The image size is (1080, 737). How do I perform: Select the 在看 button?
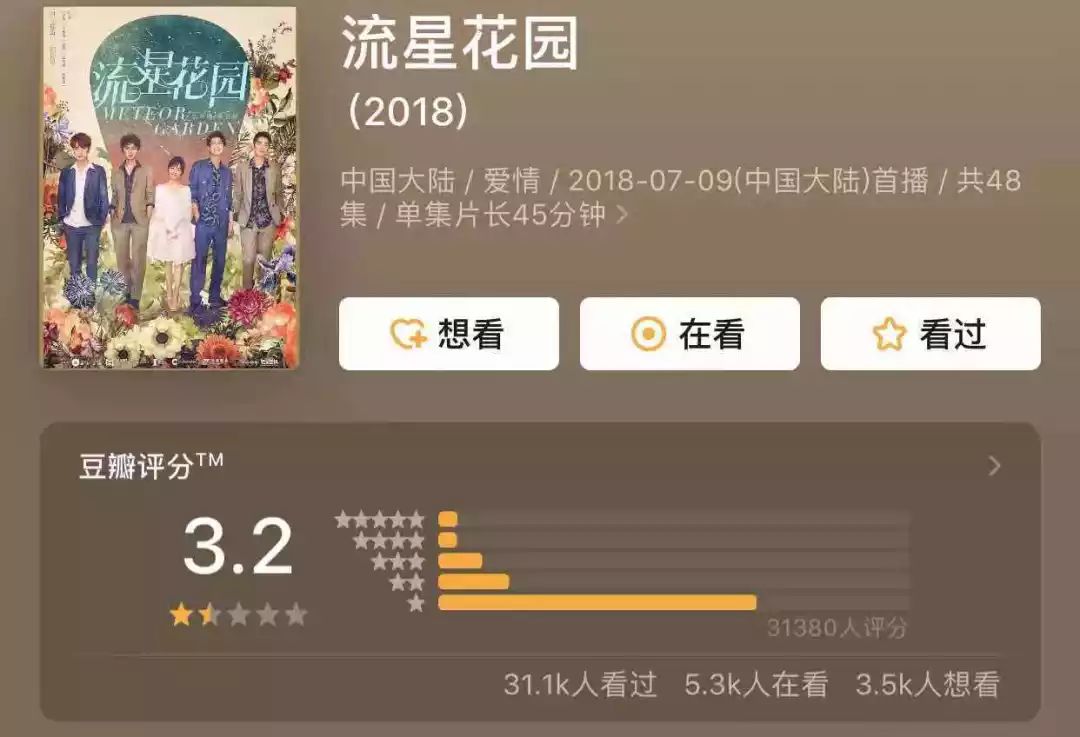click(x=689, y=334)
